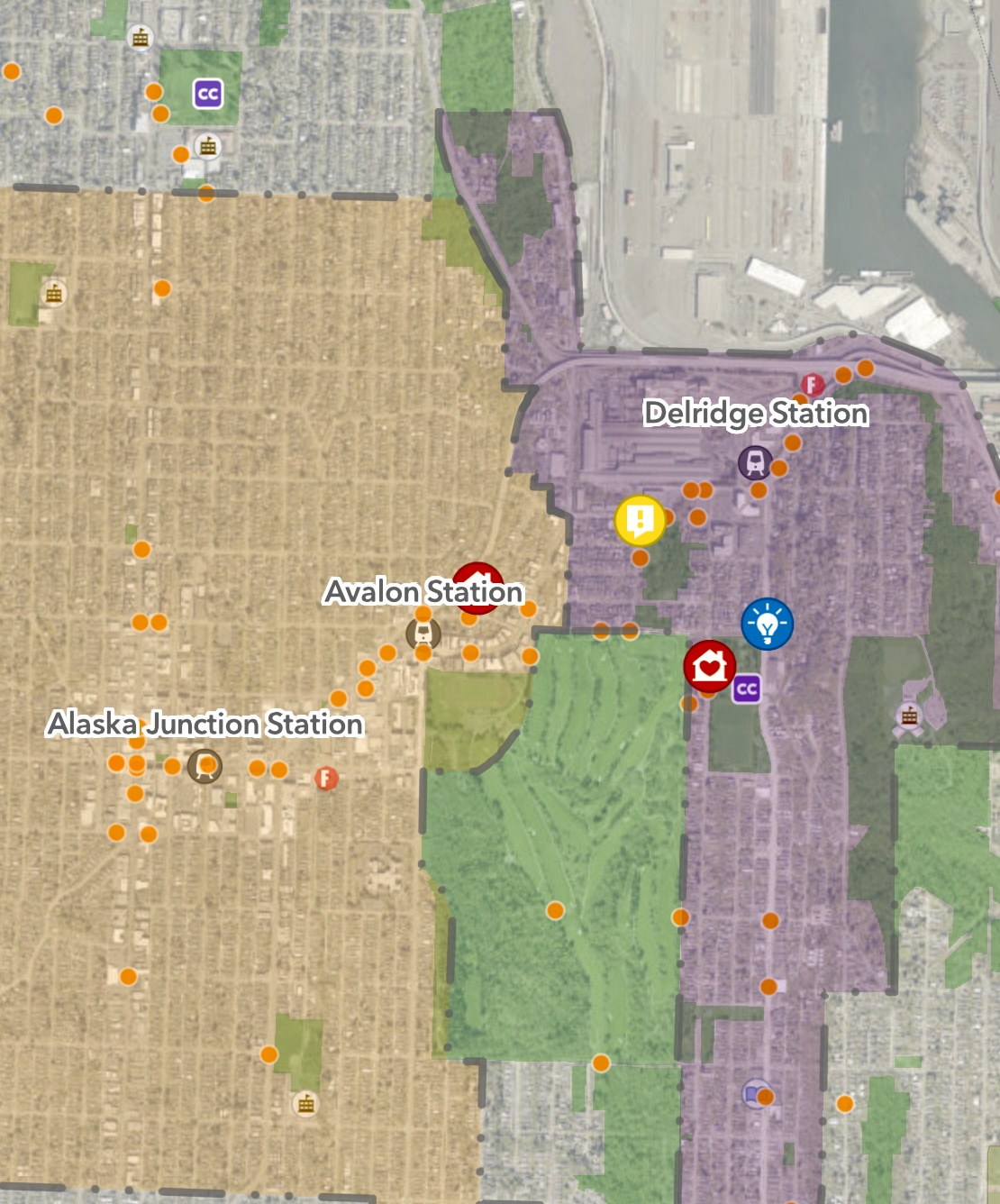This screenshot has height=1204, width=1000.
Task: Tap the red F marker near Delridge Station
Action: tap(812, 385)
